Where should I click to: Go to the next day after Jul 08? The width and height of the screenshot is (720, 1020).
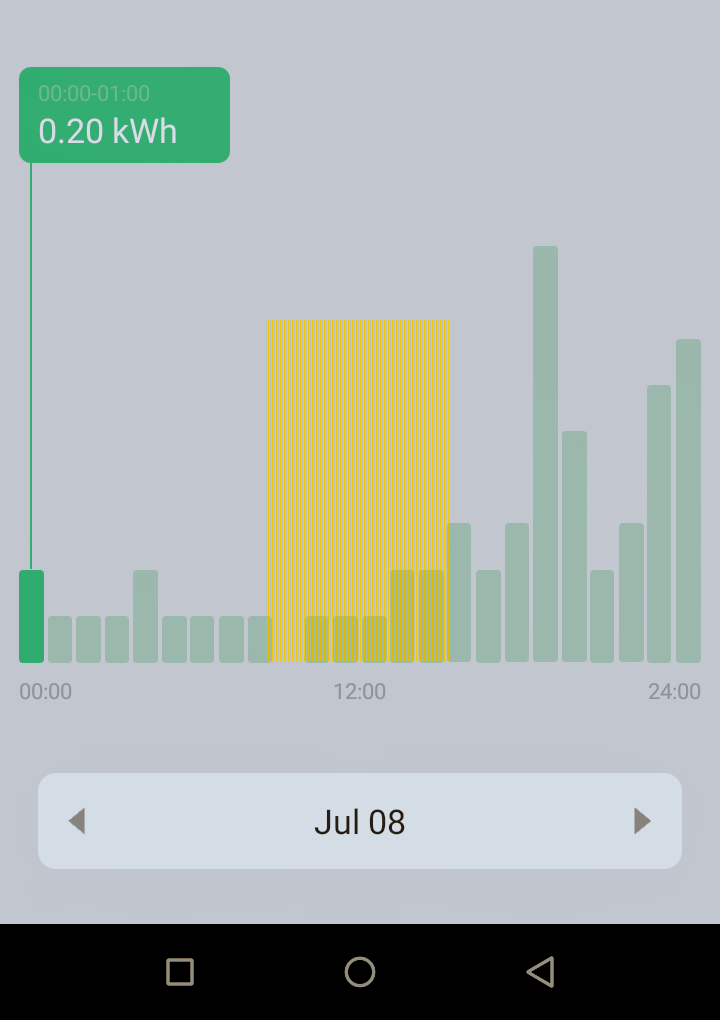[642, 821]
